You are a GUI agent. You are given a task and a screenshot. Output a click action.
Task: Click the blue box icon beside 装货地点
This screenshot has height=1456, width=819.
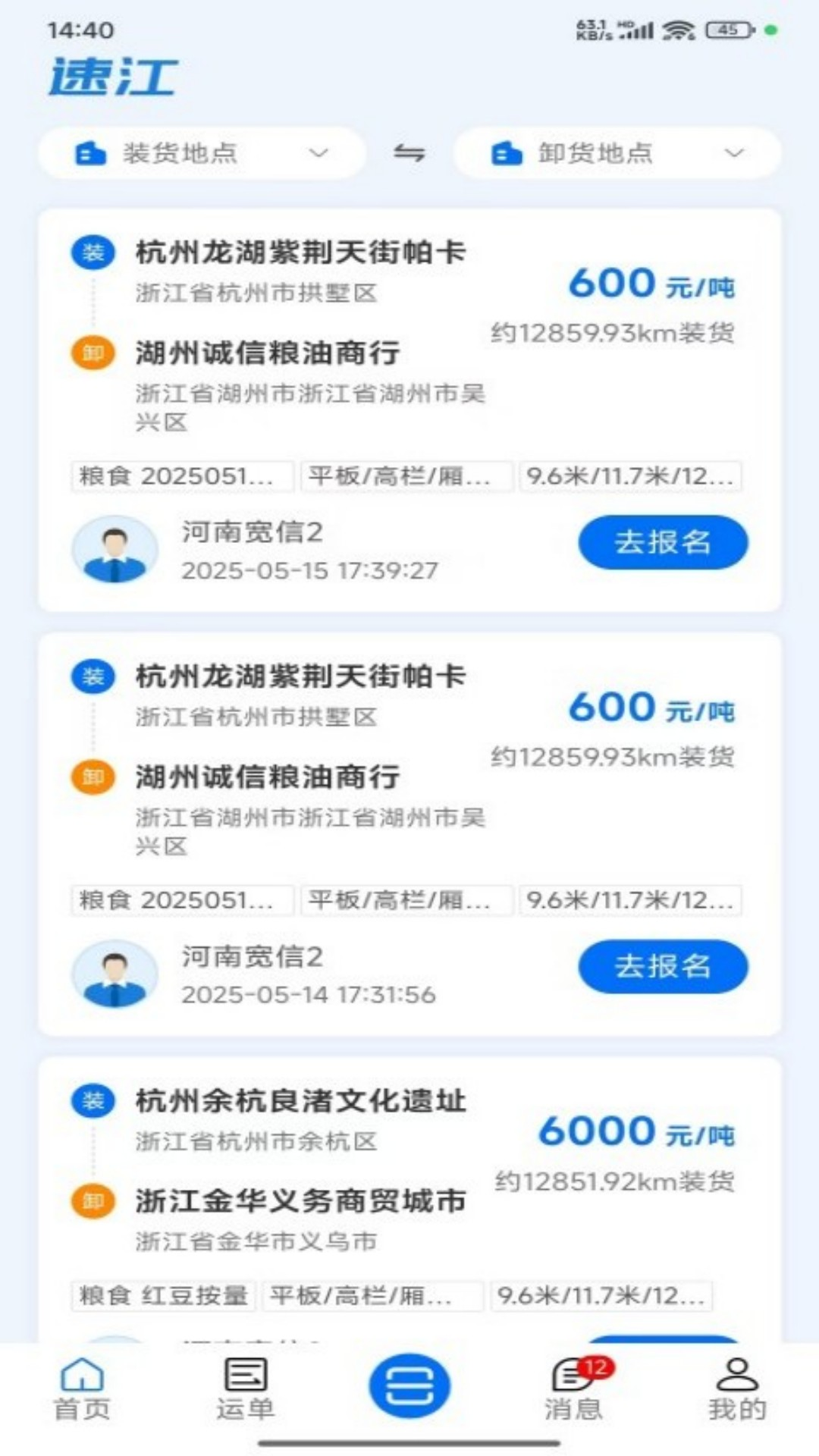click(x=89, y=152)
